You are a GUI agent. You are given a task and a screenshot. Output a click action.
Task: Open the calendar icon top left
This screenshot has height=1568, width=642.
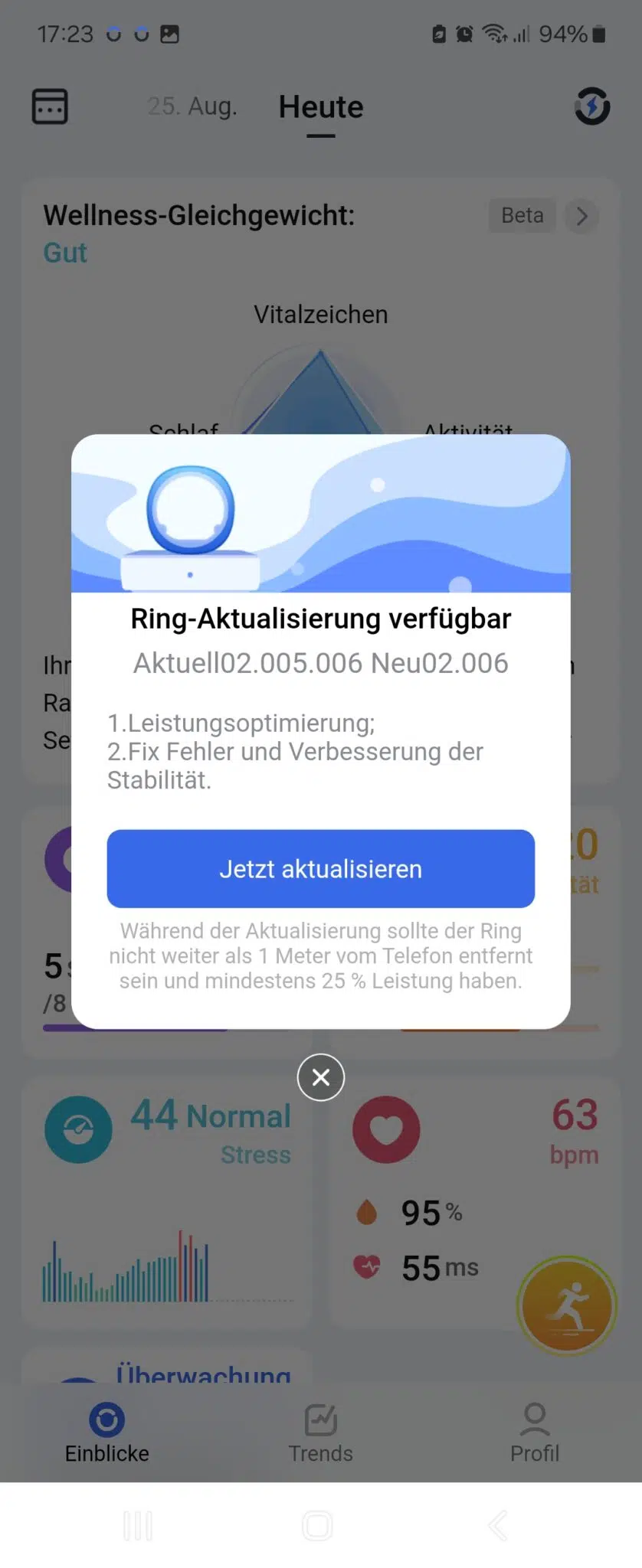[49, 106]
